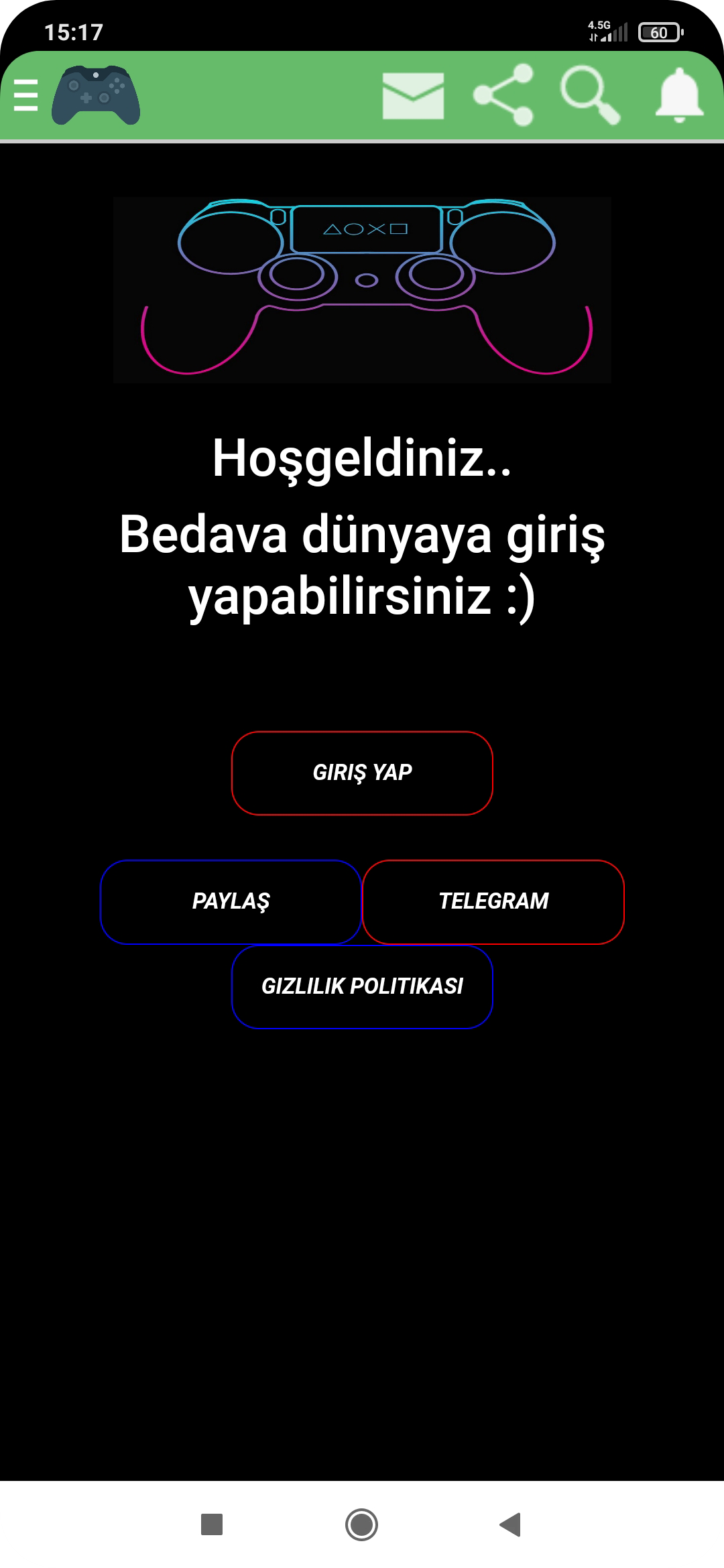Go back using the system back button
The height and width of the screenshot is (1568, 724).
pyautogui.click(x=511, y=1524)
